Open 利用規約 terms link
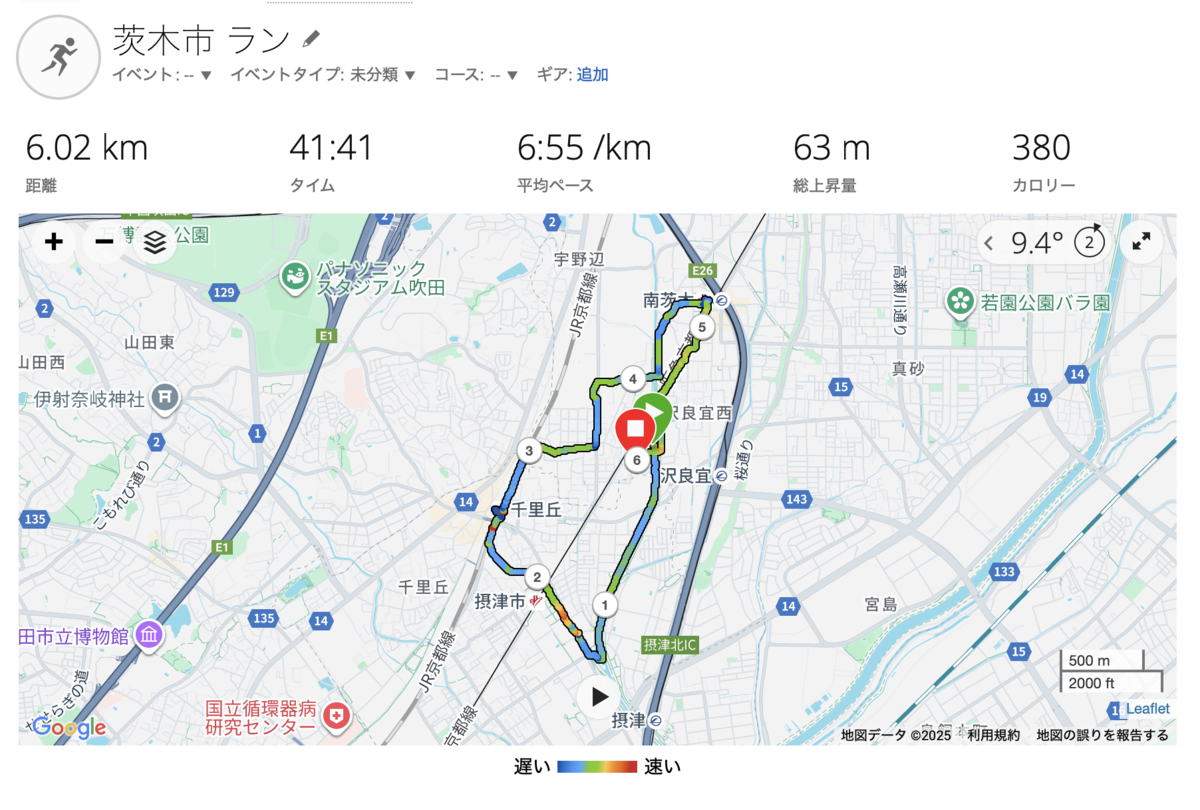The width and height of the screenshot is (1200, 810). pyautogui.click(x=993, y=735)
